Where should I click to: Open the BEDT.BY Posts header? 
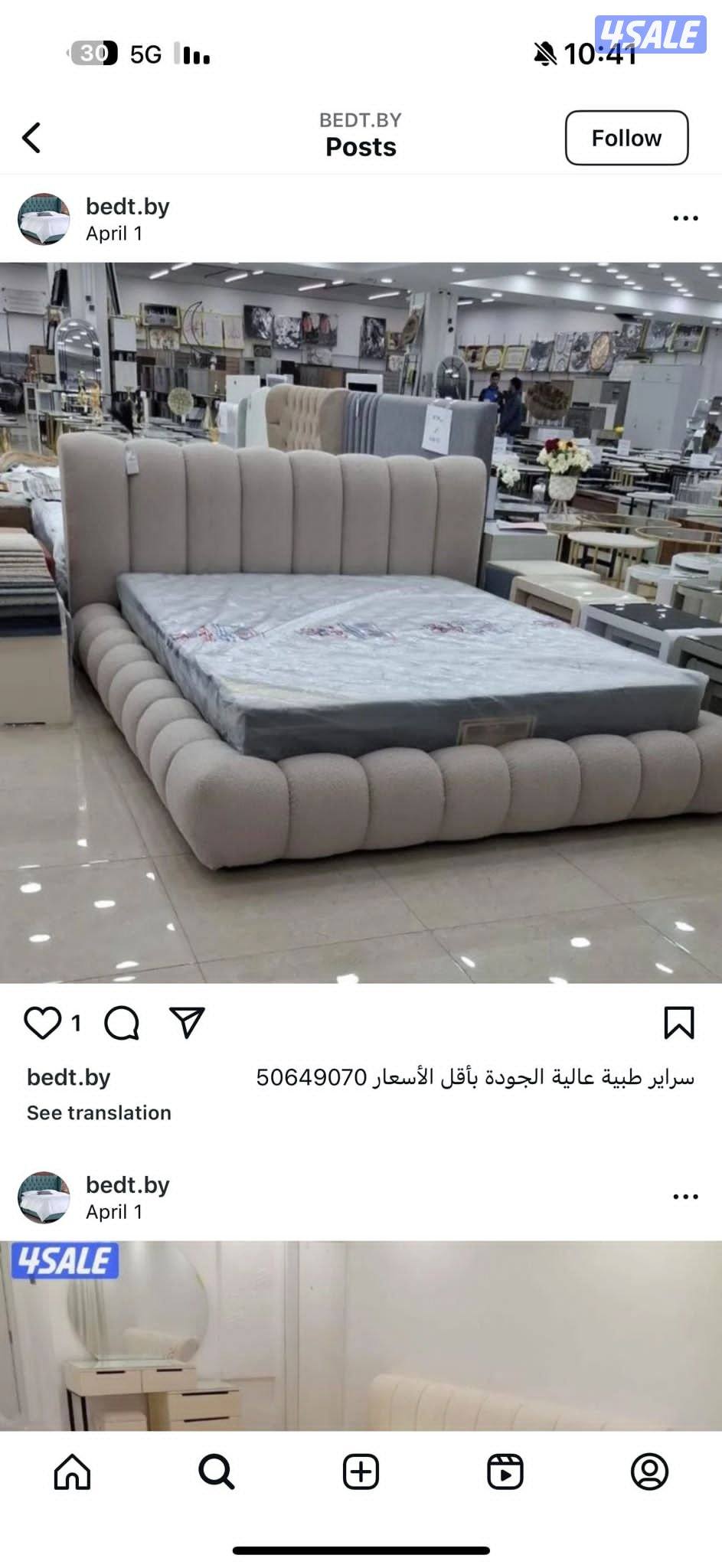(x=361, y=133)
